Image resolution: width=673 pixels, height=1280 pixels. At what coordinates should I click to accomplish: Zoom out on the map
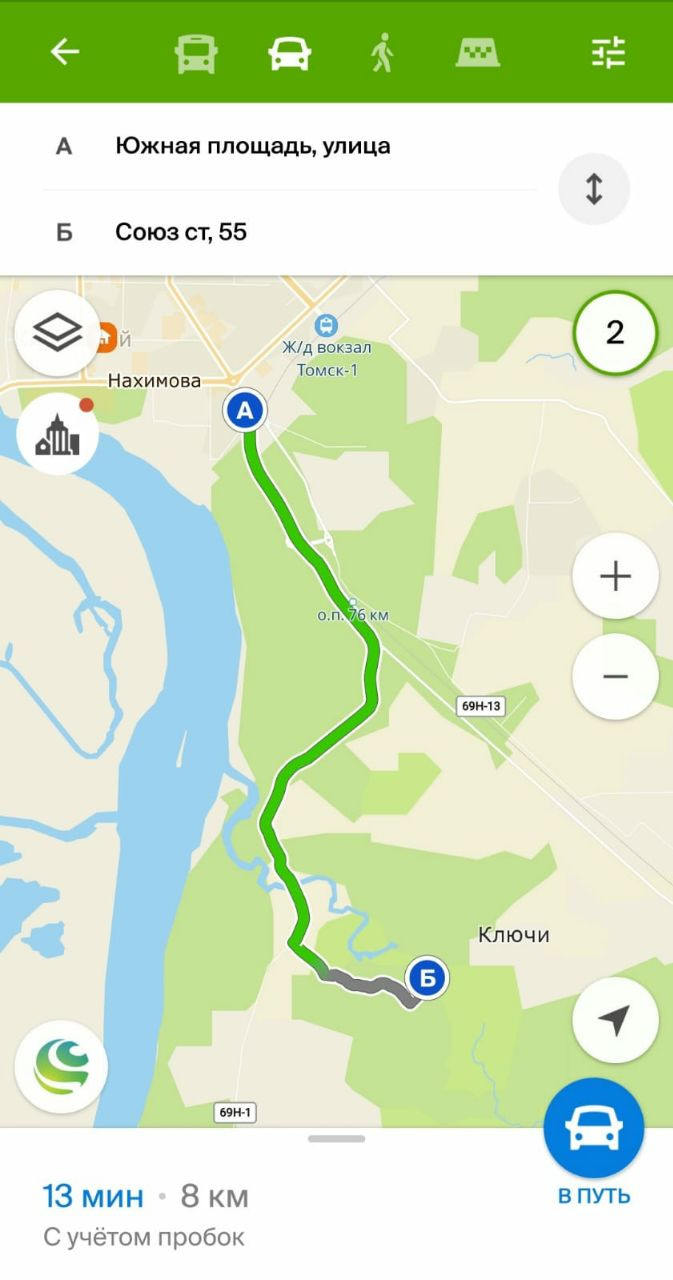[614, 677]
